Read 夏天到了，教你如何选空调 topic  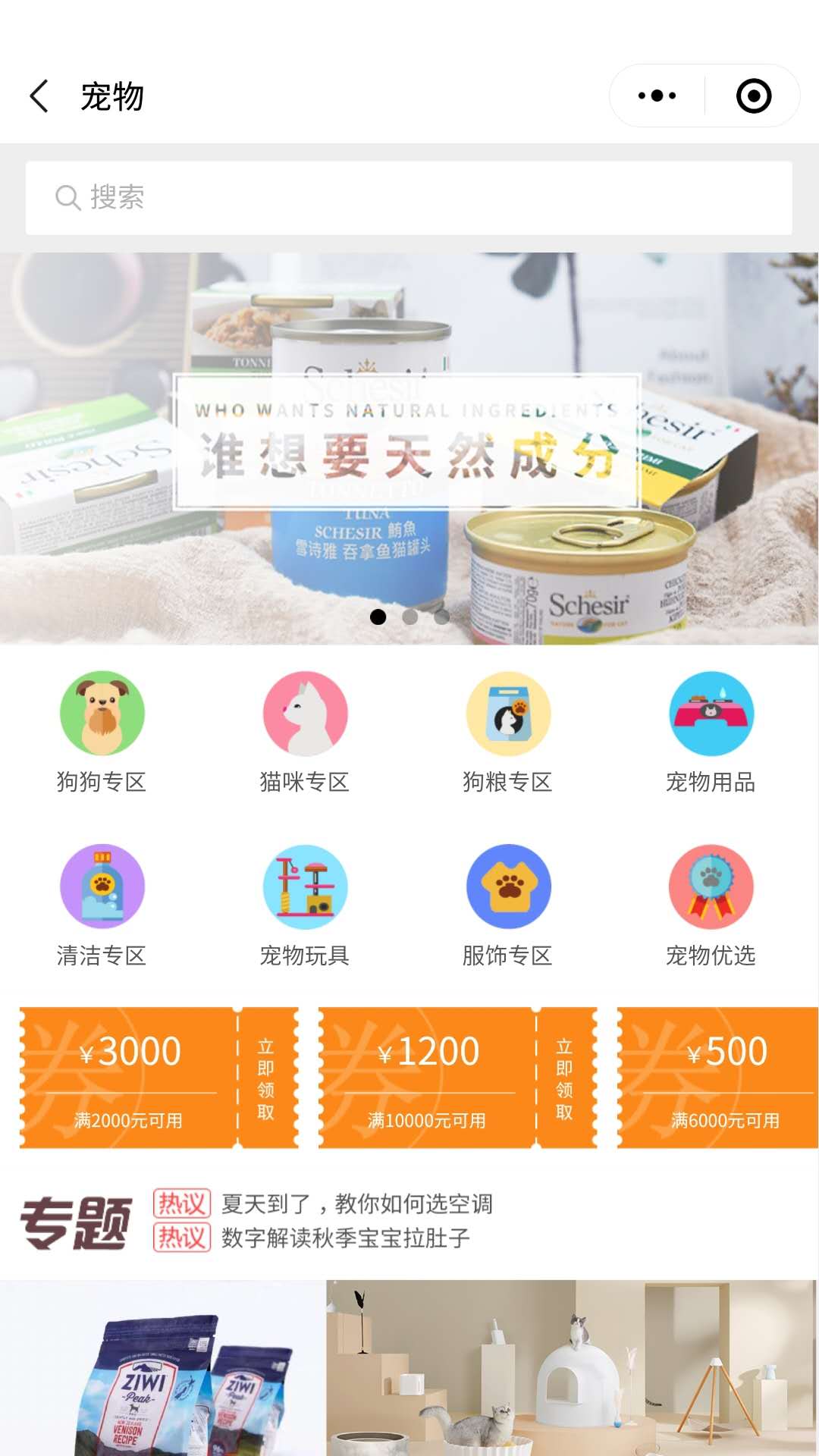(x=356, y=1203)
